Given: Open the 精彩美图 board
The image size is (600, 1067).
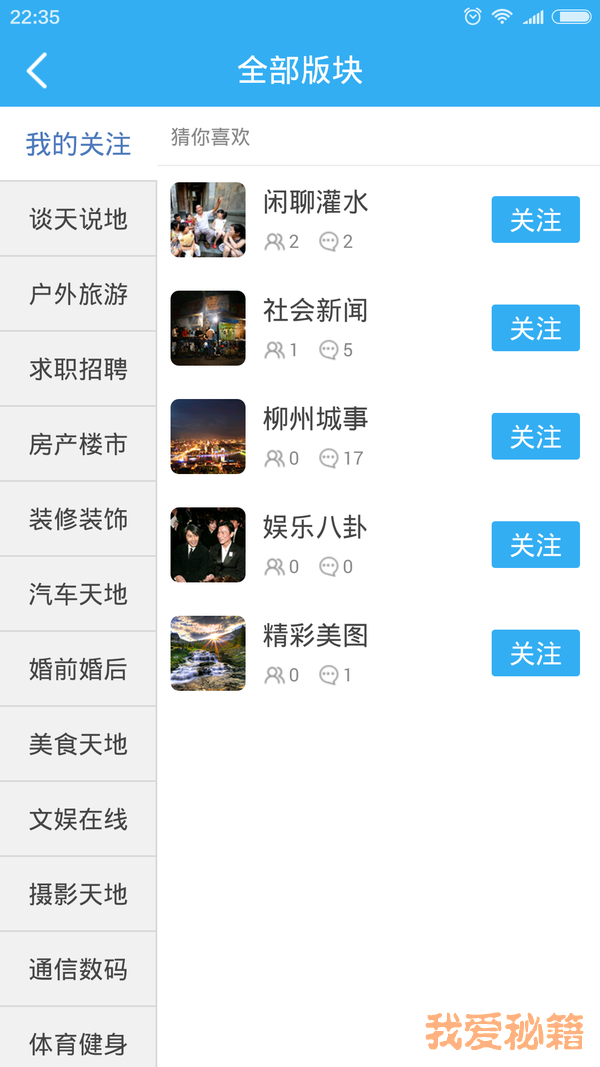Looking at the screenshot, I should coord(315,636).
